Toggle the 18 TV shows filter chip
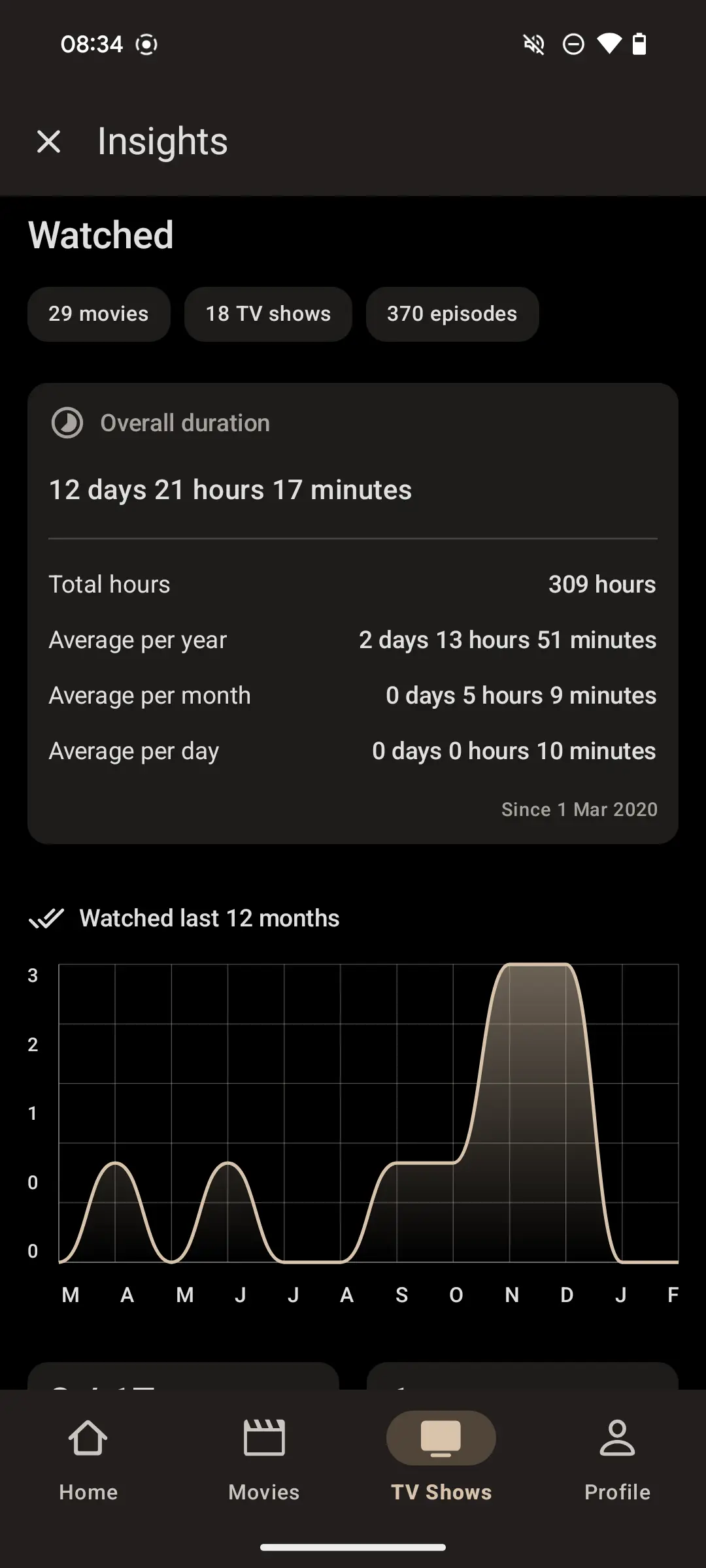The width and height of the screenshot is (706, 1568). click(268, 314)
